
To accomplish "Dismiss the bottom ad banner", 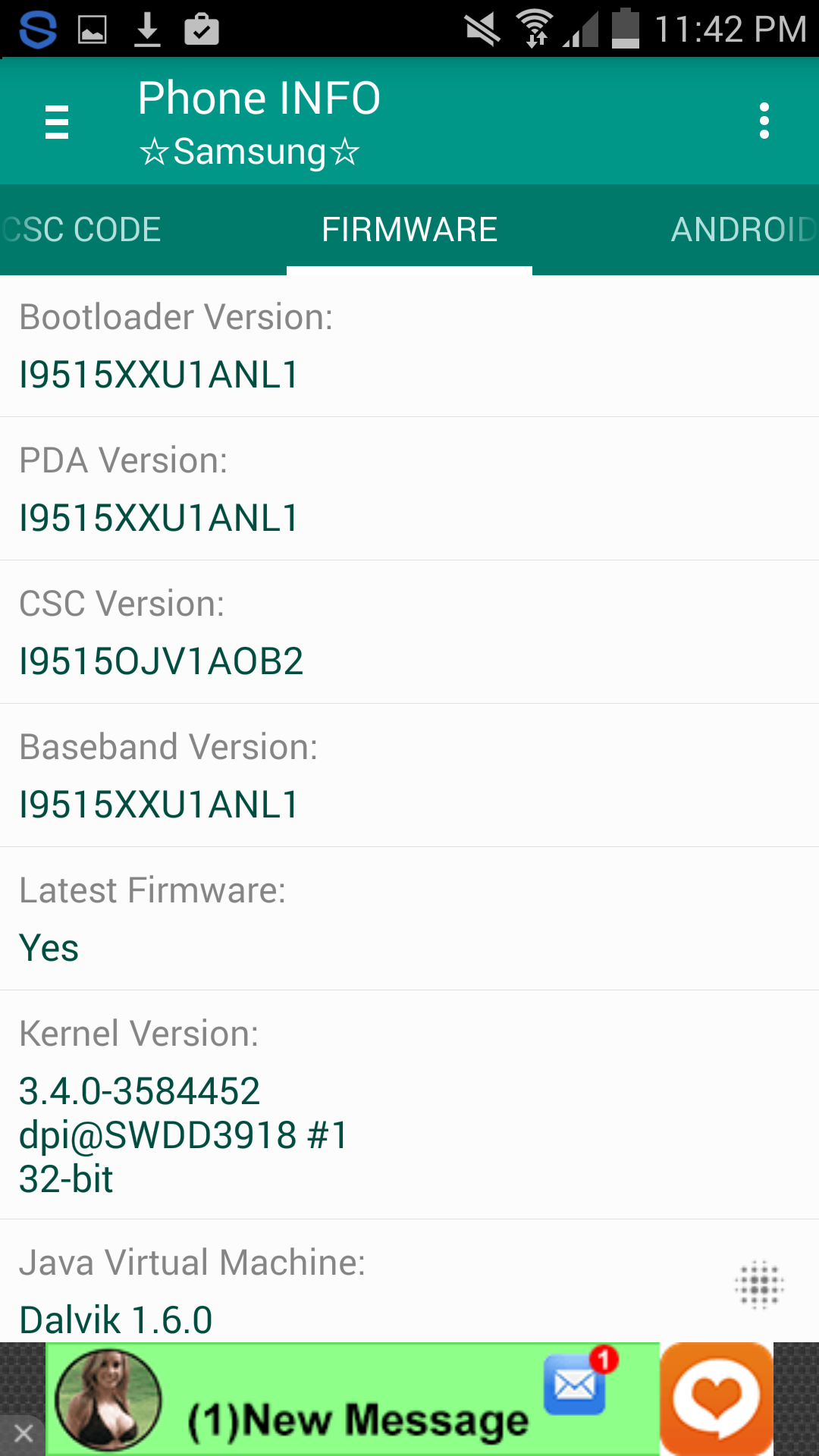I will coord(23,1433).
